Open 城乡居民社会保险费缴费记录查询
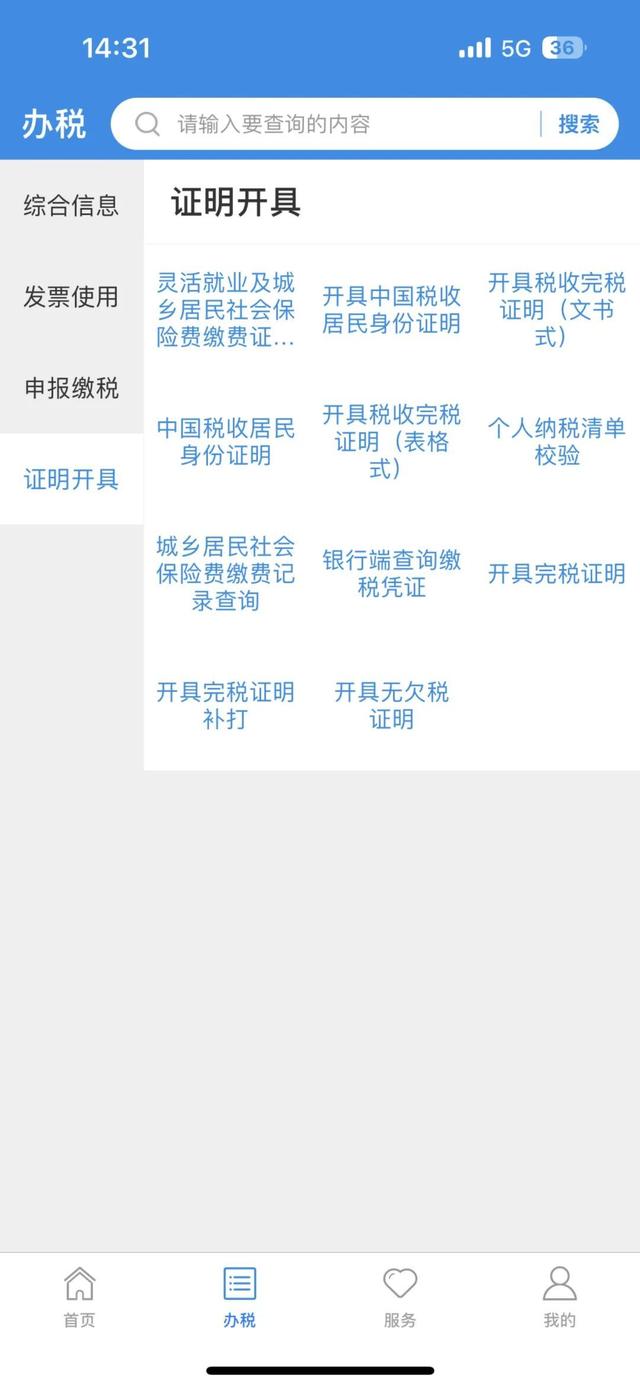The width and height of the screenshot is (640, 1387). click(x=226, y=574)
